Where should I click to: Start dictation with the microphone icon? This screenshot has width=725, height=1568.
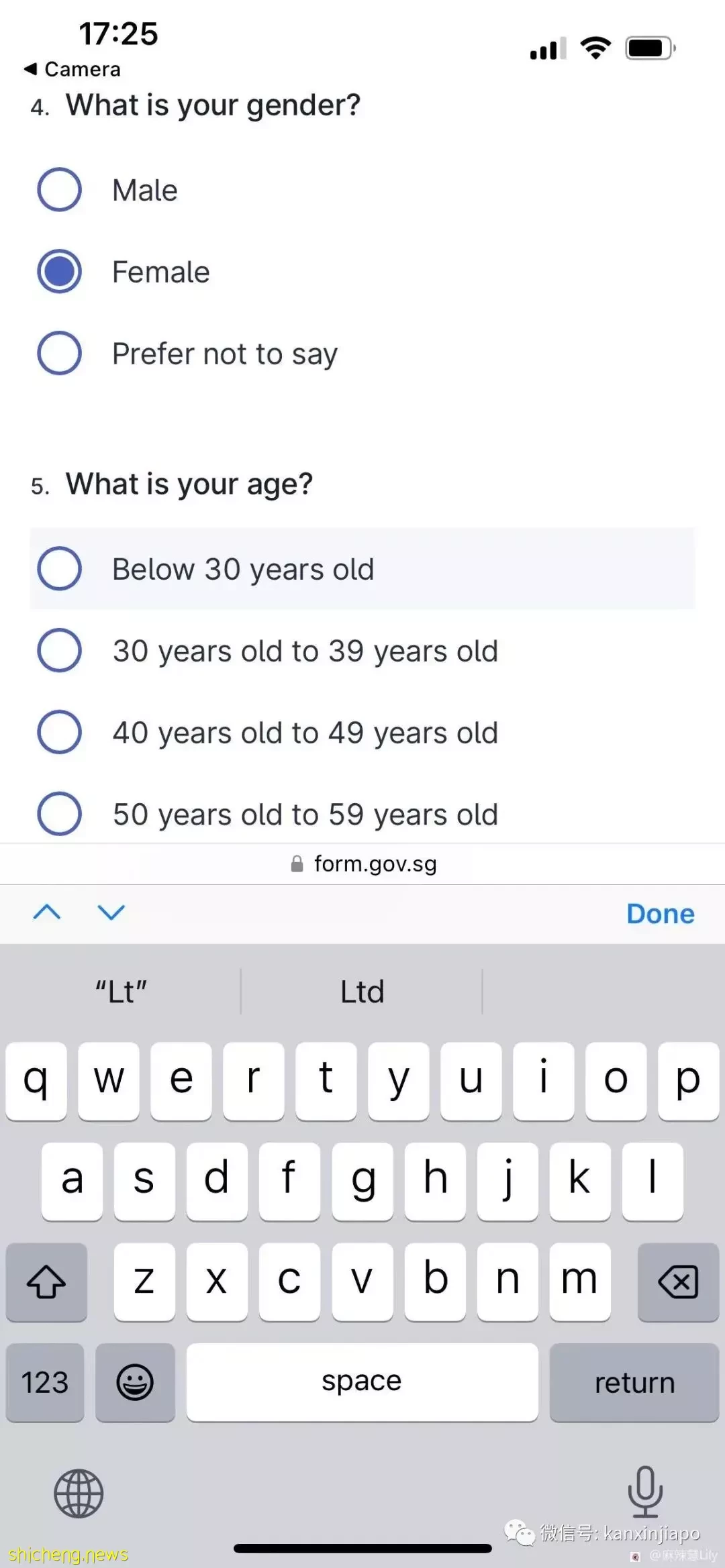(x=645, y=1492)
